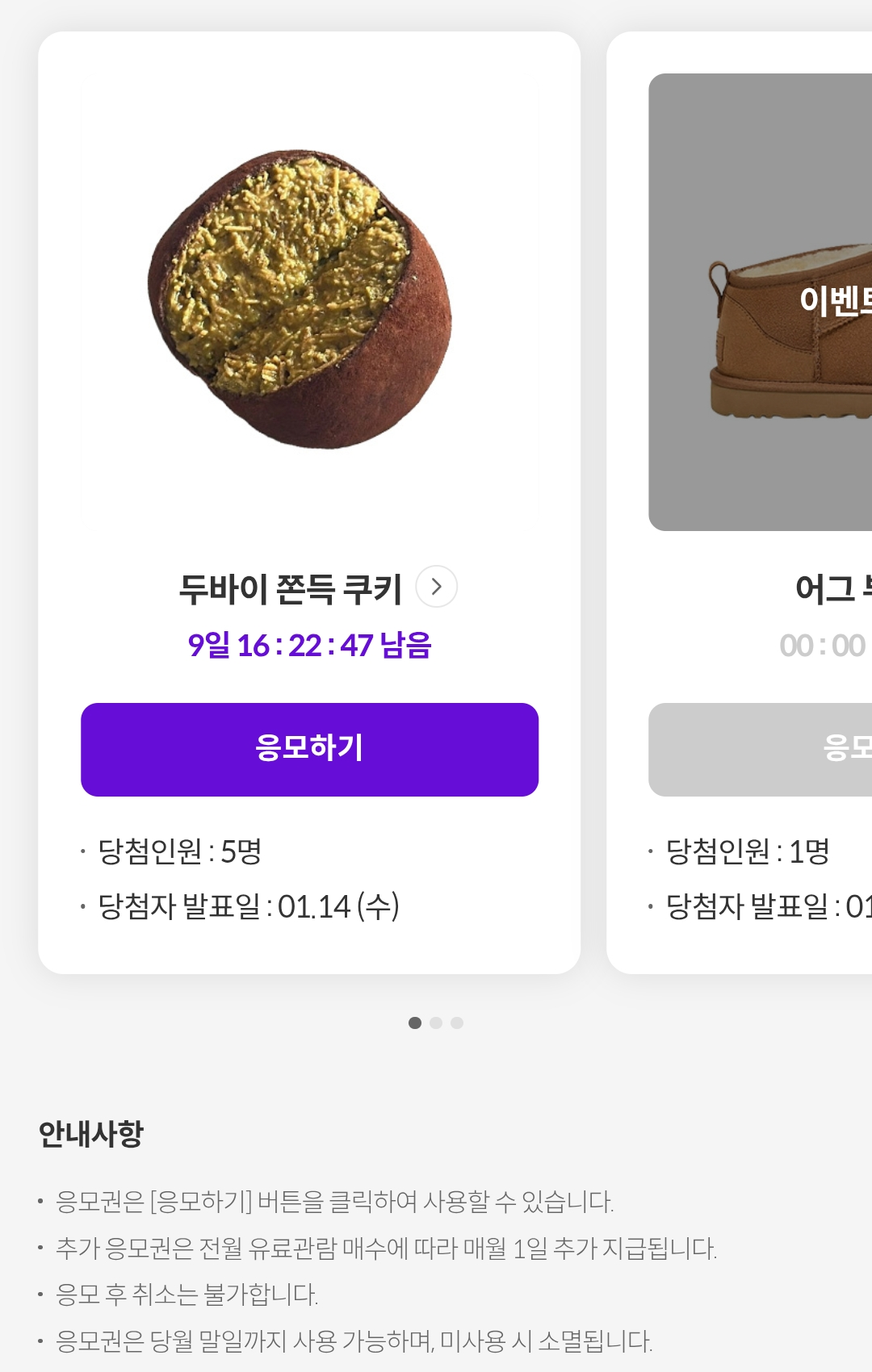Click the 응모하기 enter button
The image size is (872, 1372).
pyautogui.click(x=308, y=749)
